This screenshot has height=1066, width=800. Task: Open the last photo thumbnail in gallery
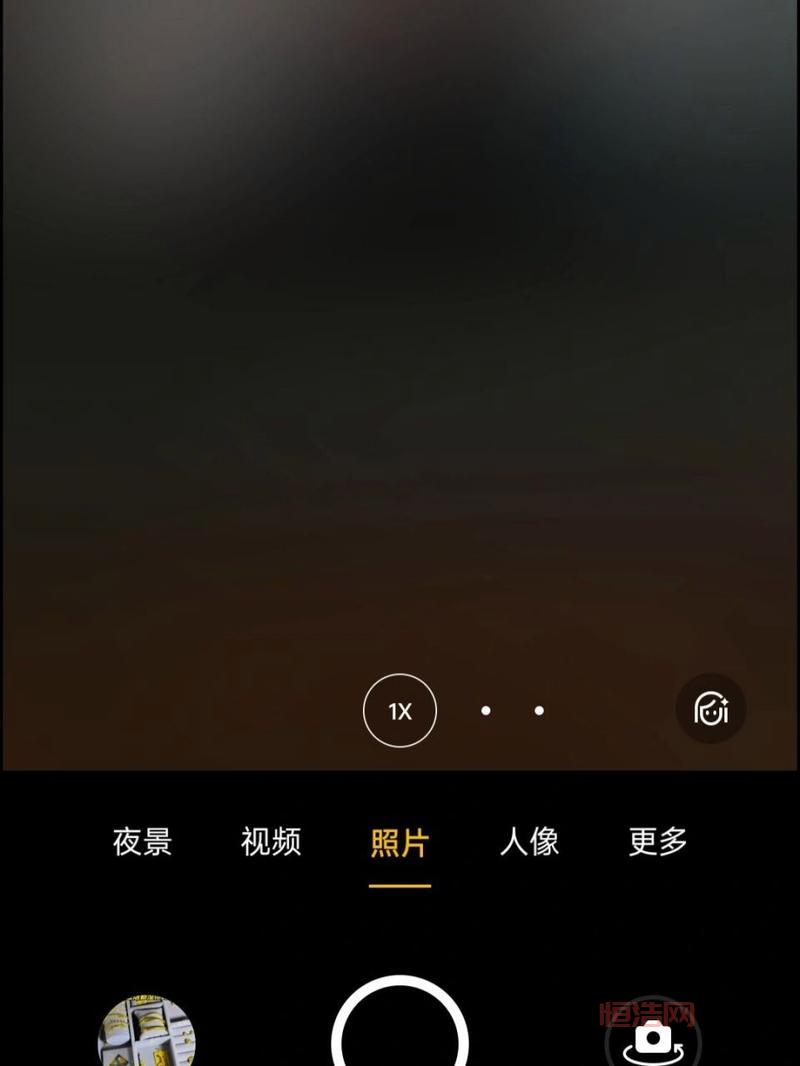point(147,1035)
